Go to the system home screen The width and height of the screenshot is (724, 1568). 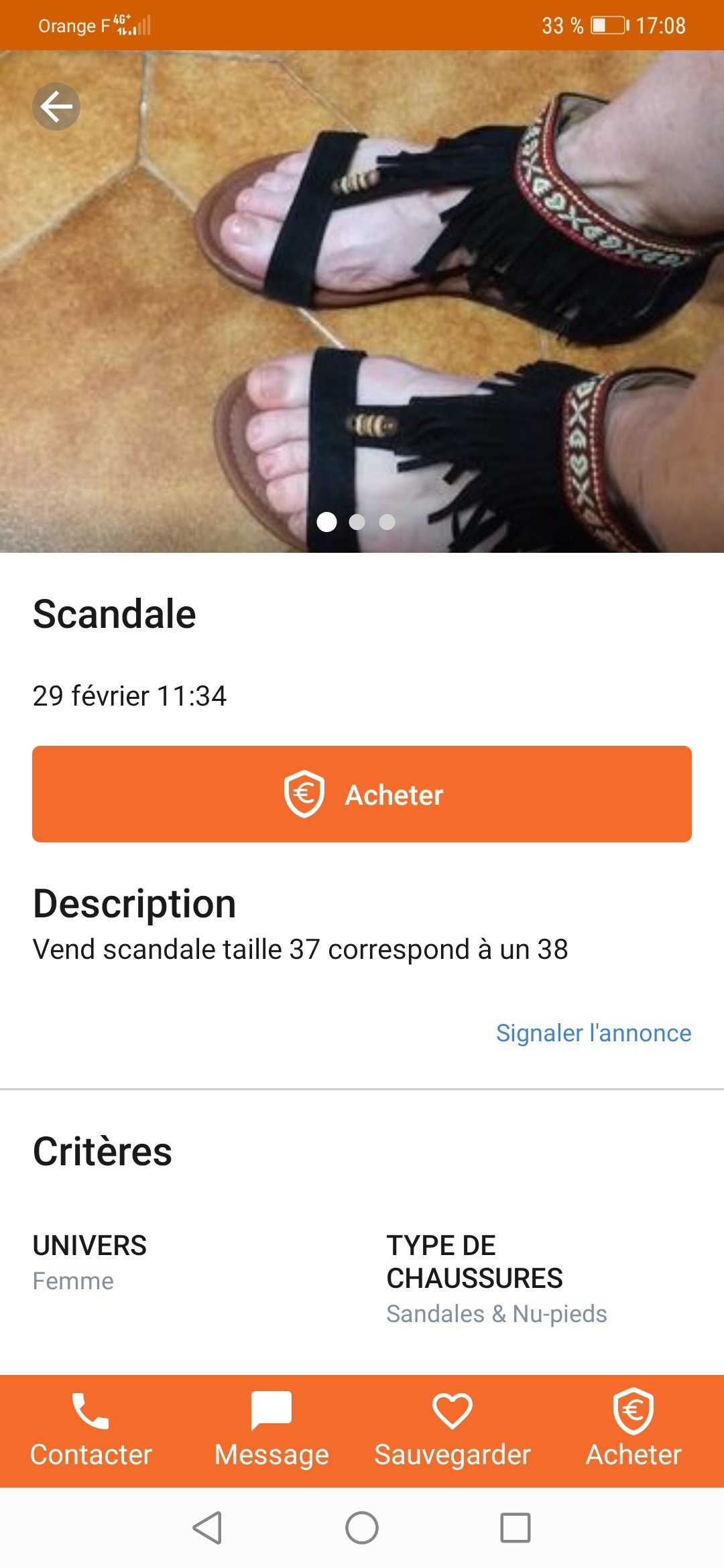pos(362,1528)
